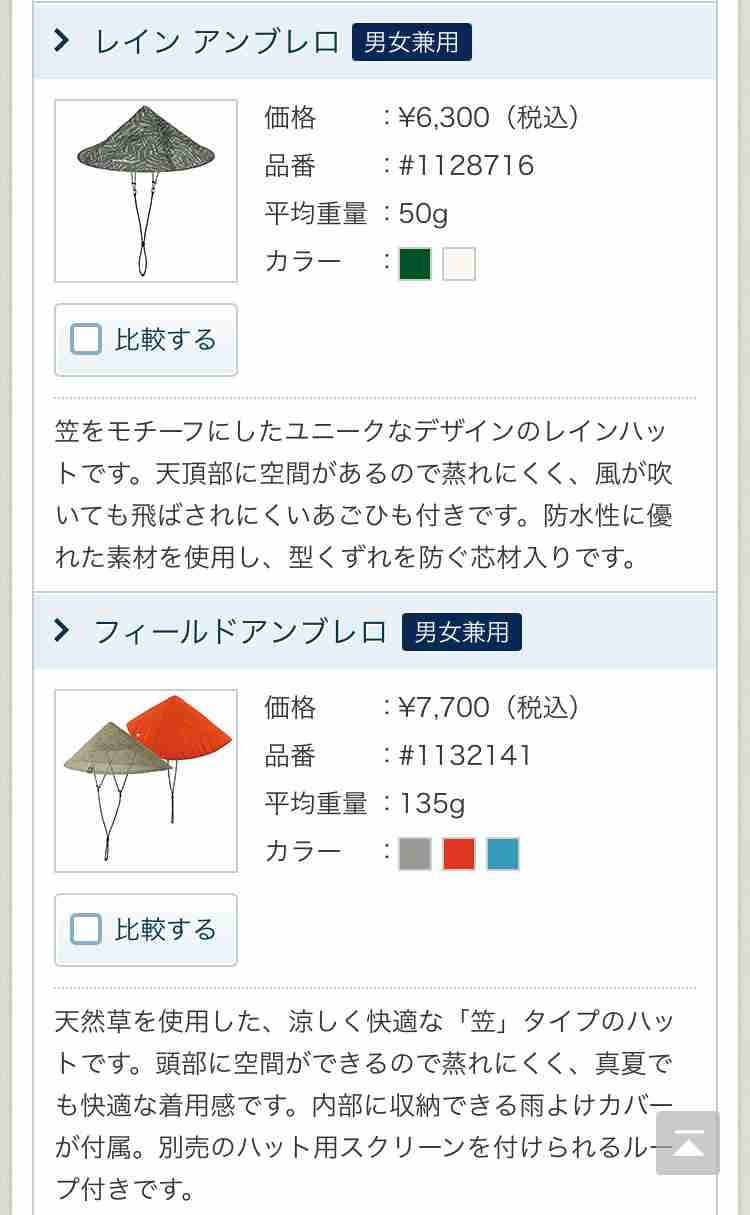Screen dimensions: 750x1215
Task: Select the dark green color for レイン アンブレロ
Action: (415, 264)
